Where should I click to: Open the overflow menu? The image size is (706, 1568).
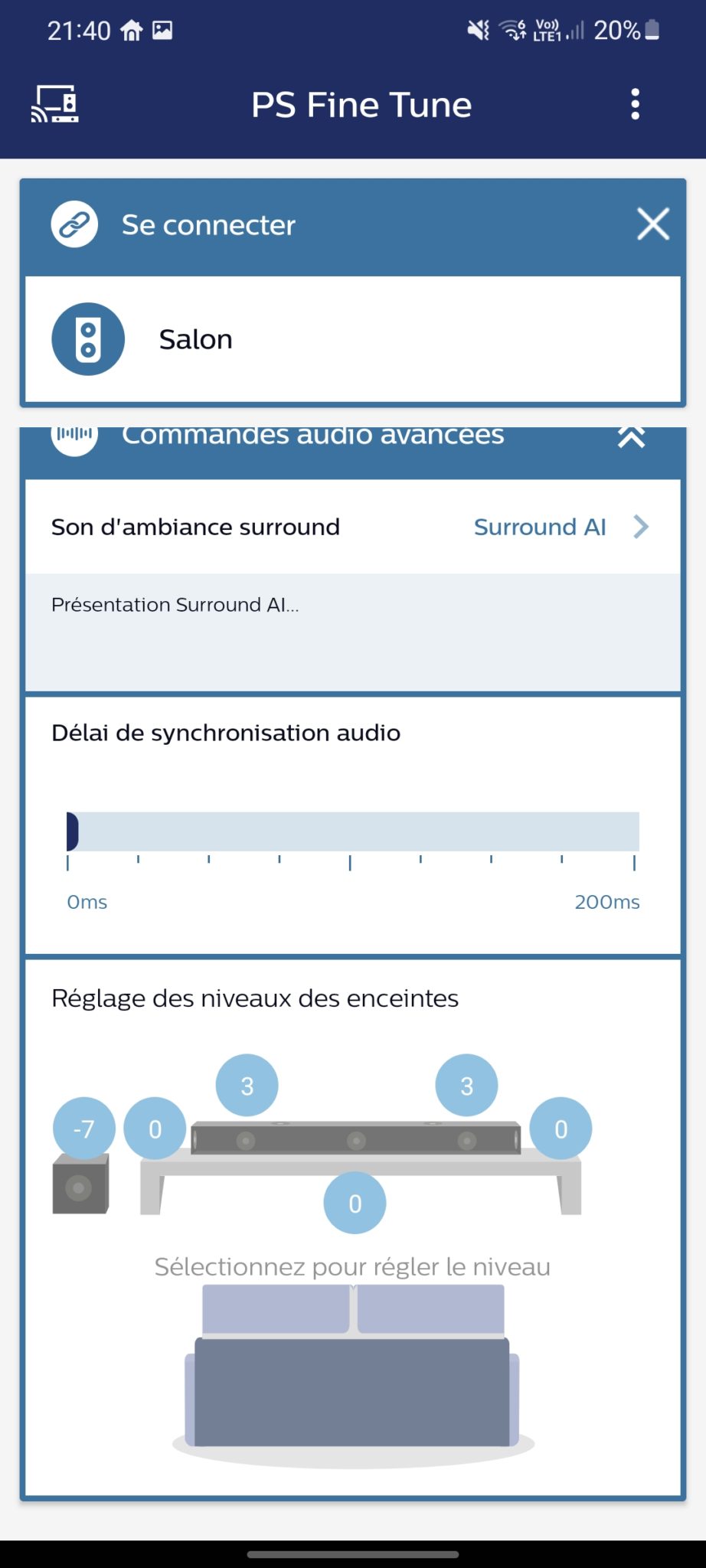pyautogui.click(x=635, y=104)
